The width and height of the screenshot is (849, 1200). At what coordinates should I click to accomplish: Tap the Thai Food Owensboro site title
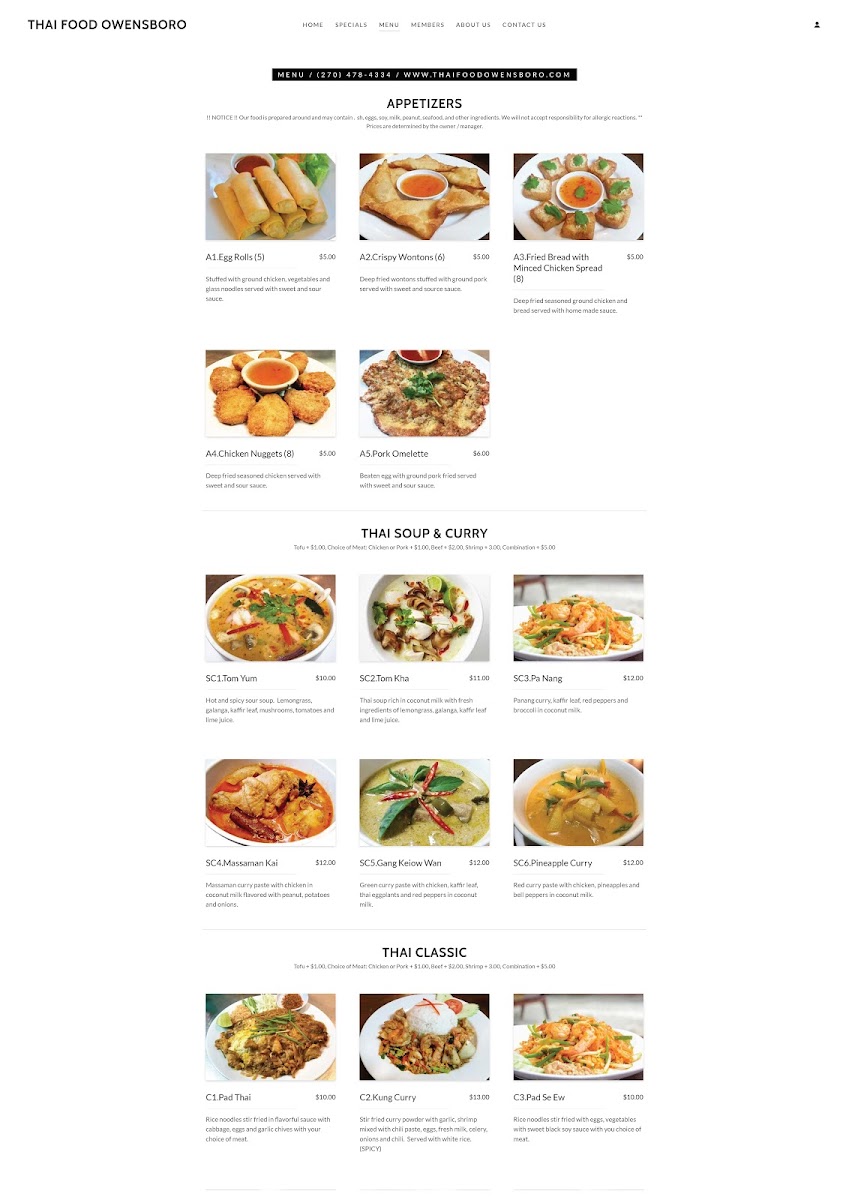click(x=107, y=25)
